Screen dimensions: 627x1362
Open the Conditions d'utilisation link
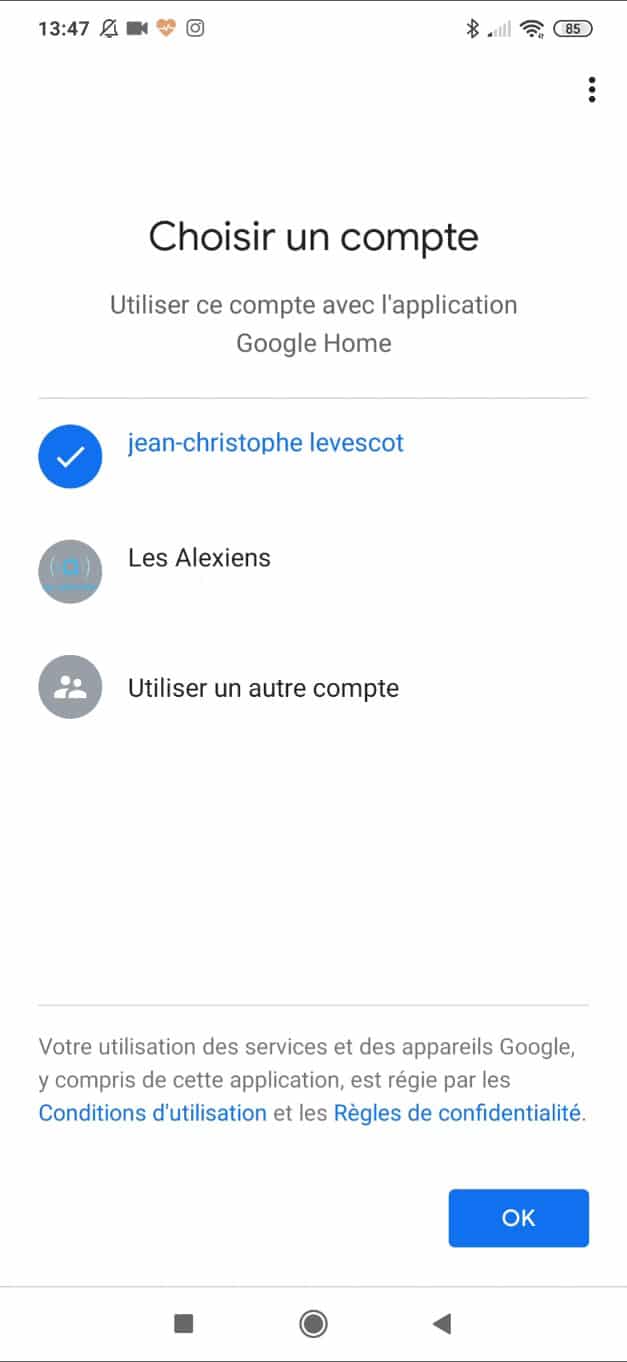(x=152, y=1112)
